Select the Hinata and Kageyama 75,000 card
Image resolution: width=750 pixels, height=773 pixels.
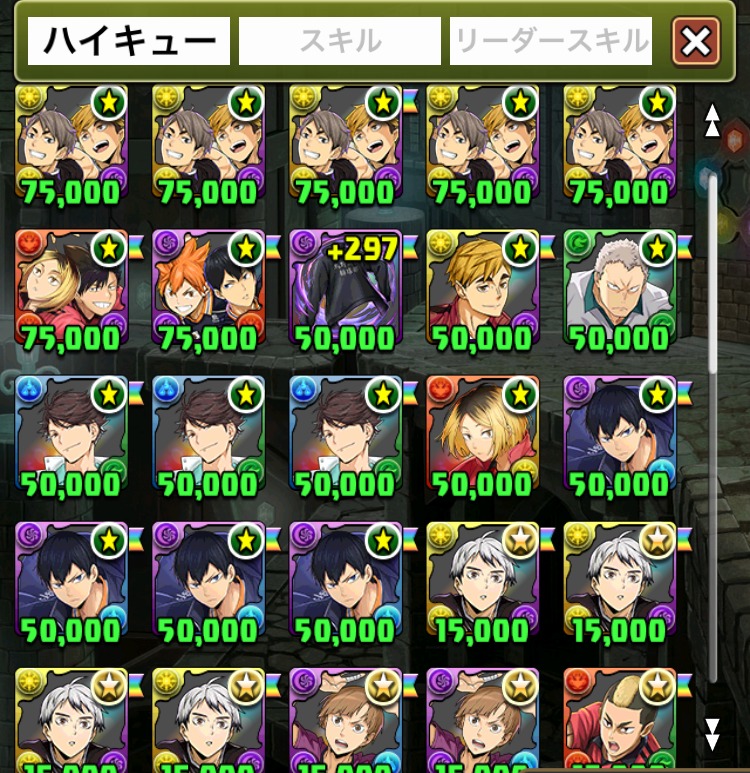208,290
